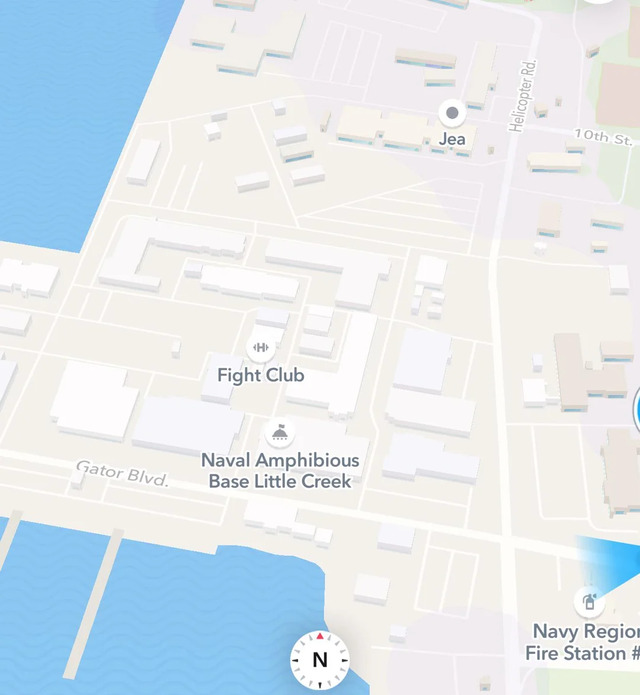Open the Jea place marker
The width and height of the screenshot is (640, 695).
click(x=452, y=112)
